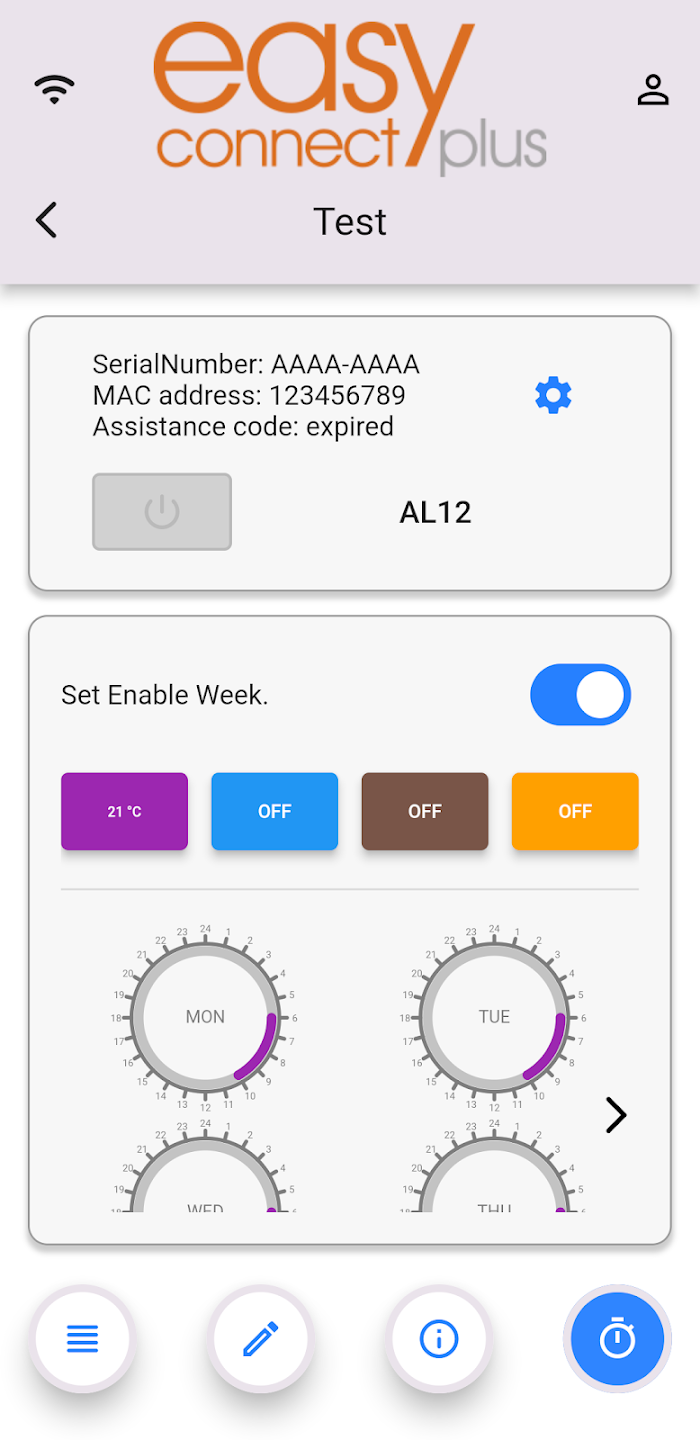Open the pencil edit button

pyautogui.click(x=261, y=1338)
